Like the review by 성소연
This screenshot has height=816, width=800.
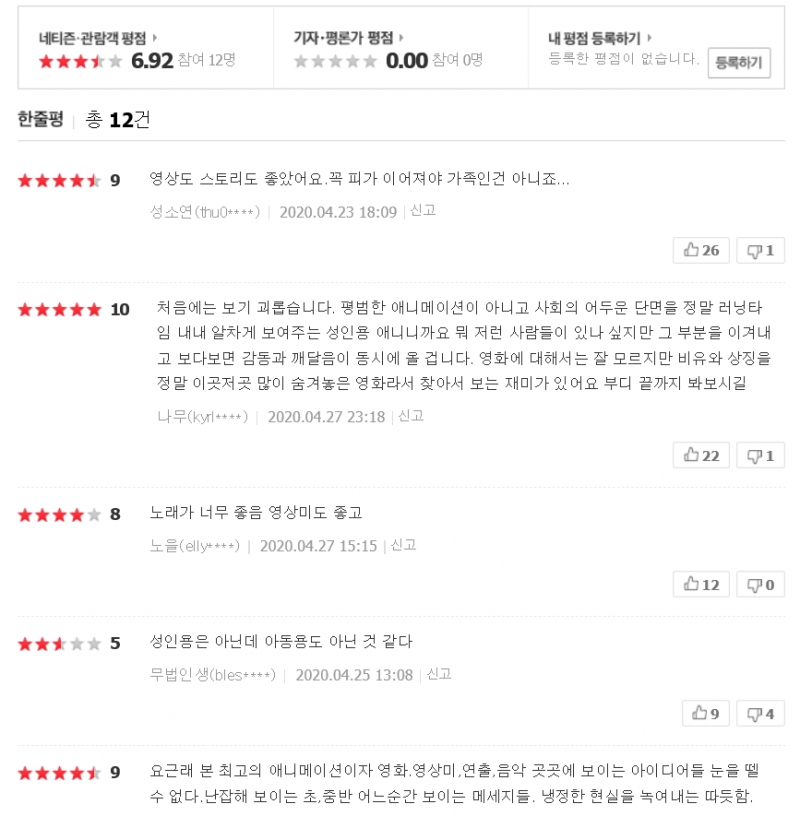pyautogui.click(x=702, y=250)
